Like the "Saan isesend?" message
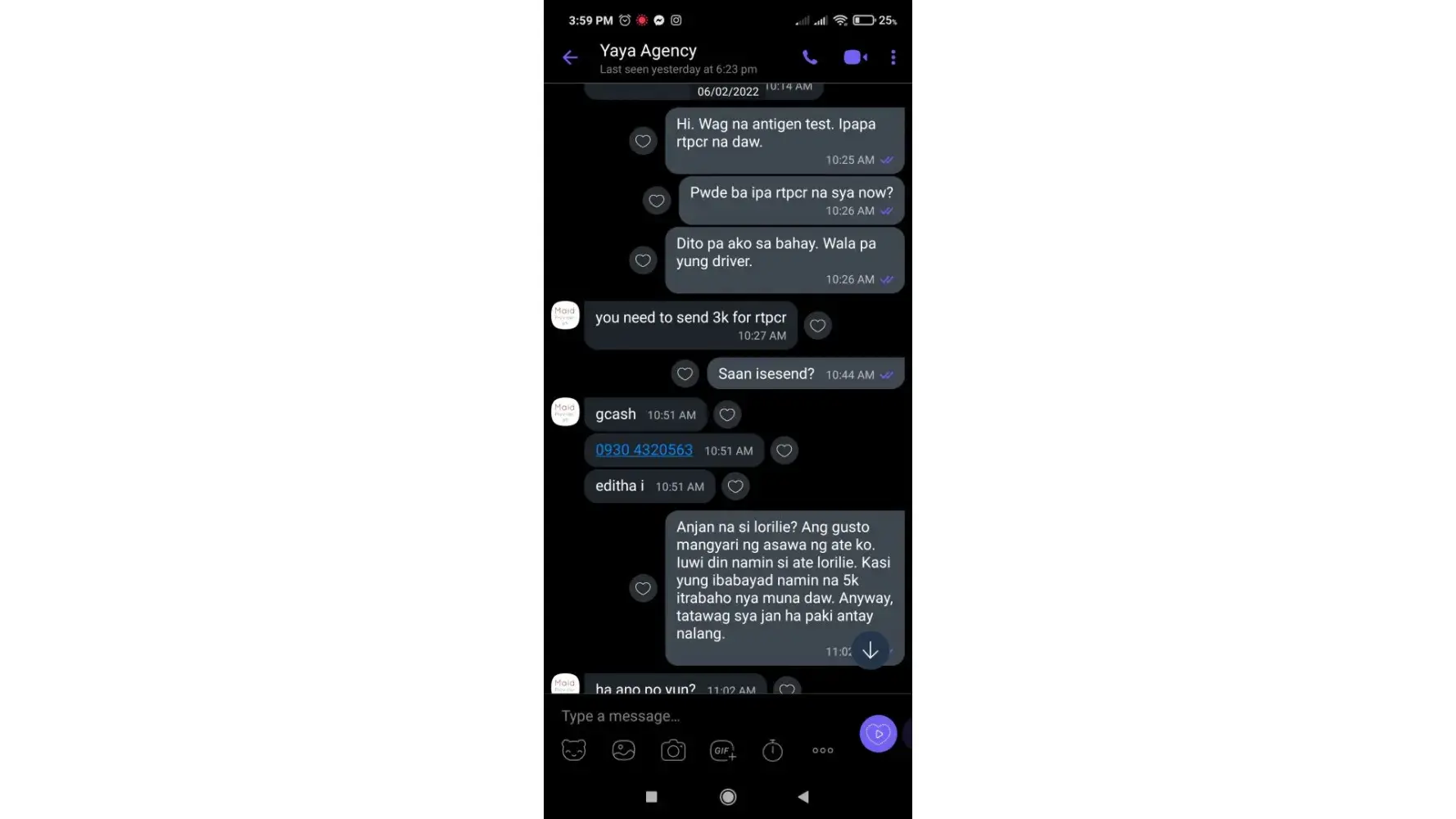Image resolution: width=1456 pixels, height=819 pixels. [x=685, y=374]
